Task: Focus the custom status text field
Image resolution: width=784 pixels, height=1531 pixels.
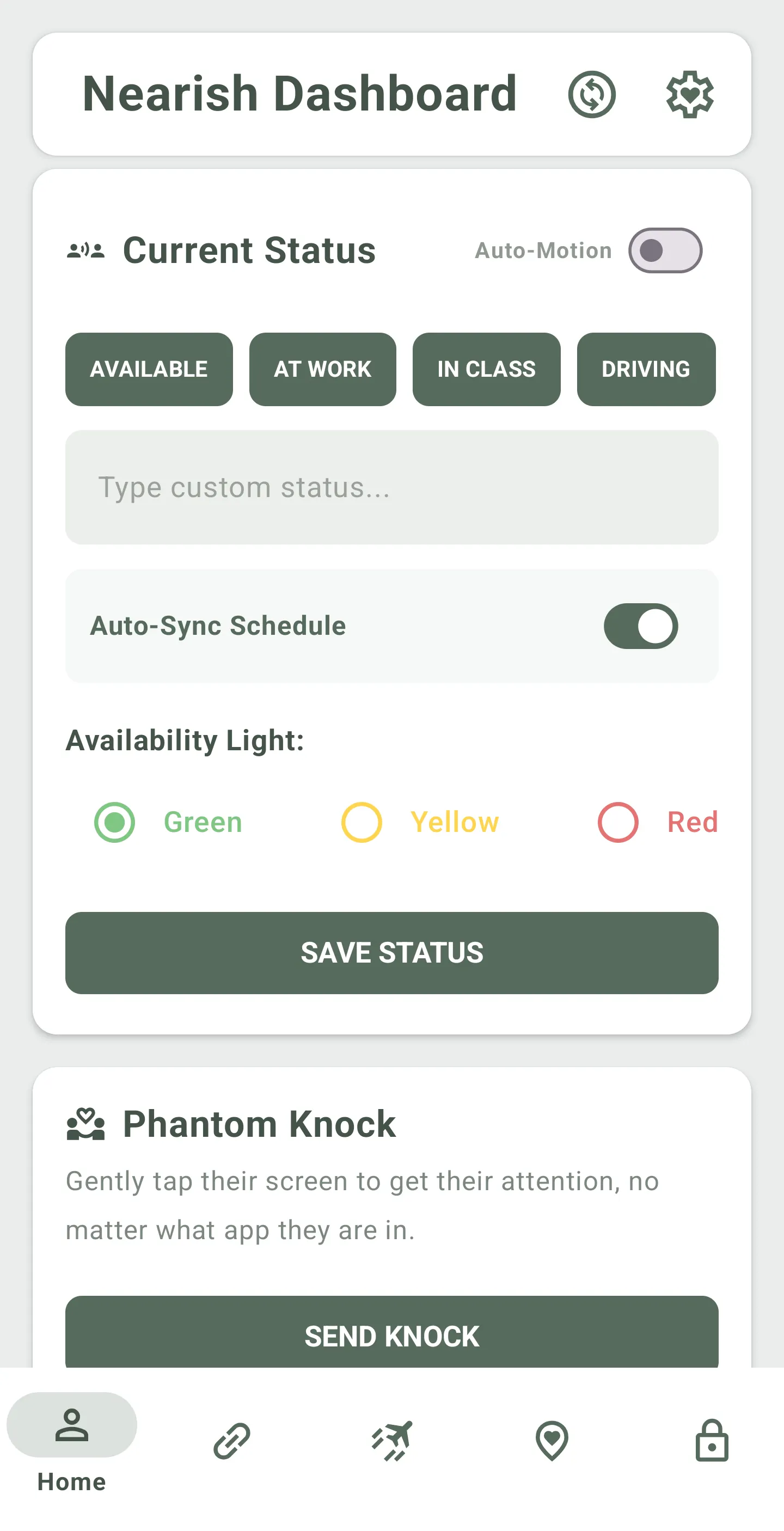Action: coord(391,487)
